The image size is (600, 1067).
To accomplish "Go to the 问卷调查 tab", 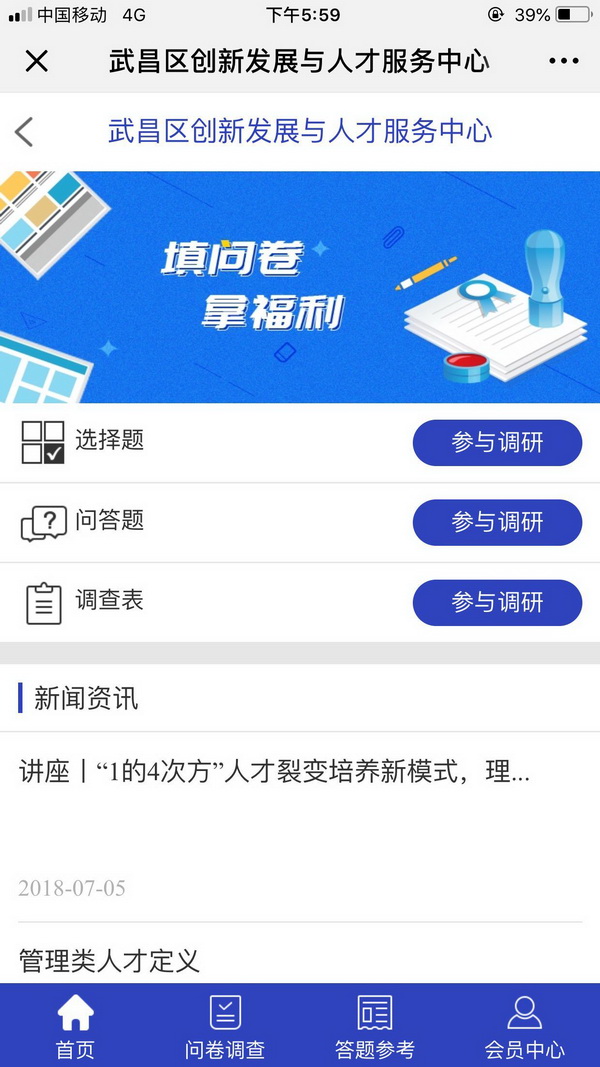I will click(225, 1025).
